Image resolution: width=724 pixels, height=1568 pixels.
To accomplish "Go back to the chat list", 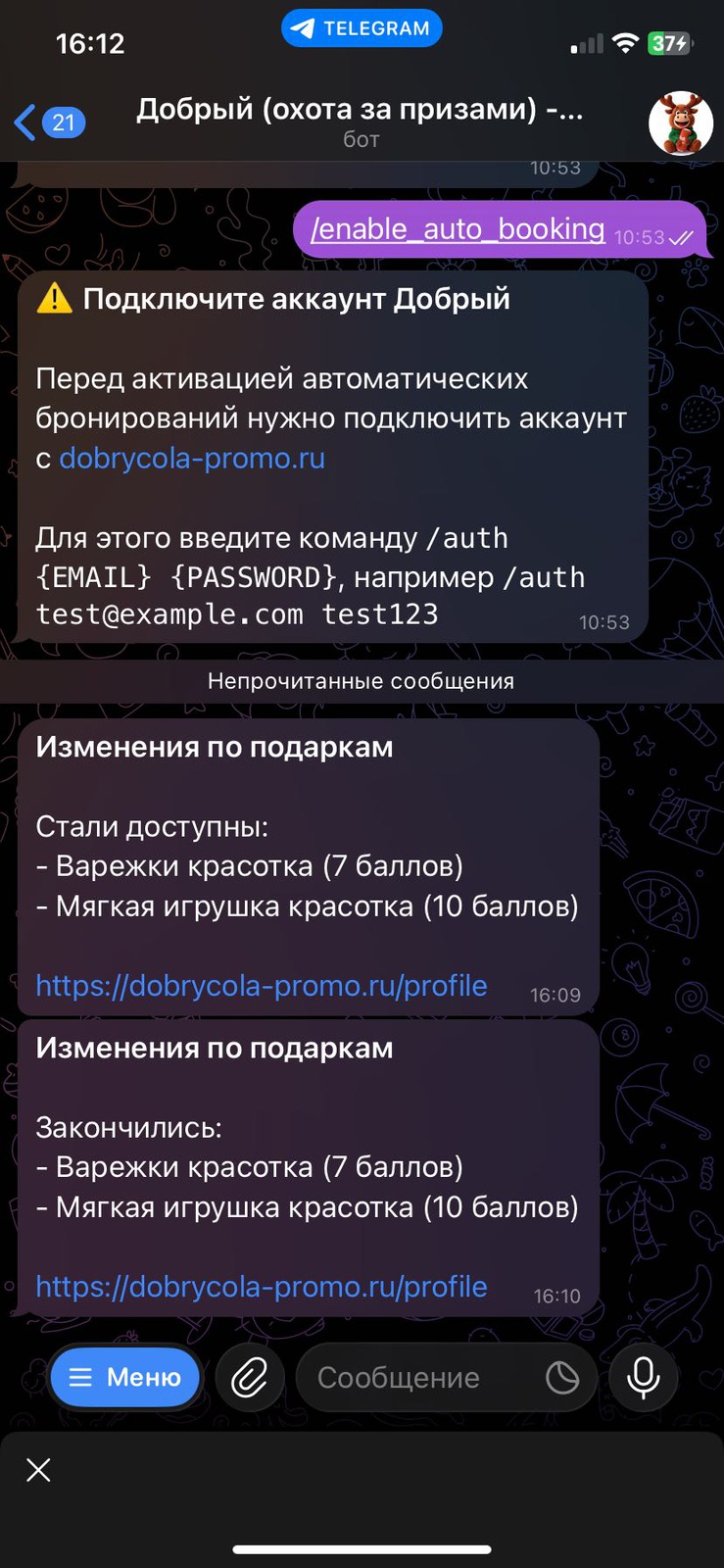I will tap(49, 122).
